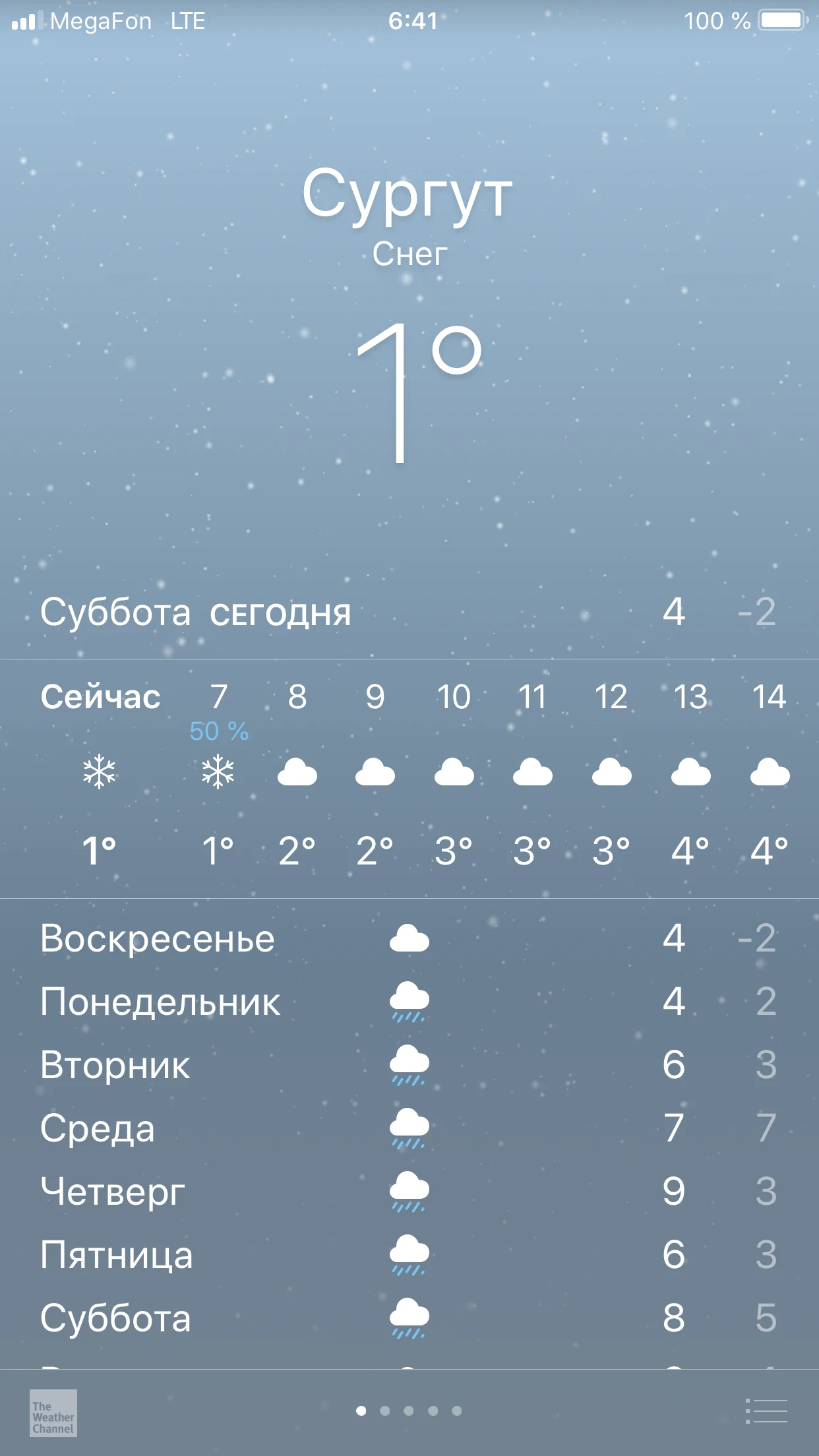Tap the cloud icon next to Воскресенье
The height and width of the screenshot is (1456, 819).
point(408,939)
